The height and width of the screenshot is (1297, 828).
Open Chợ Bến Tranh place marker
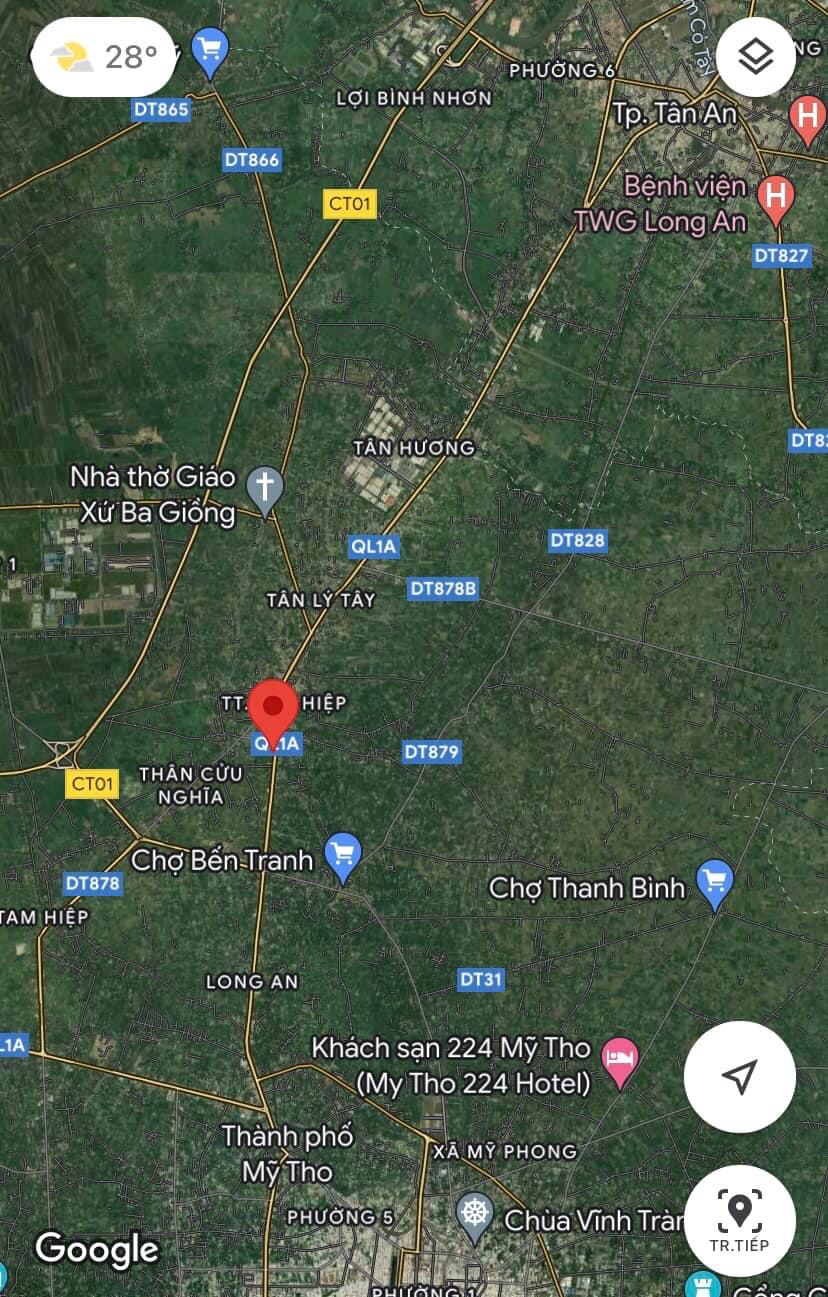[343, 856]
